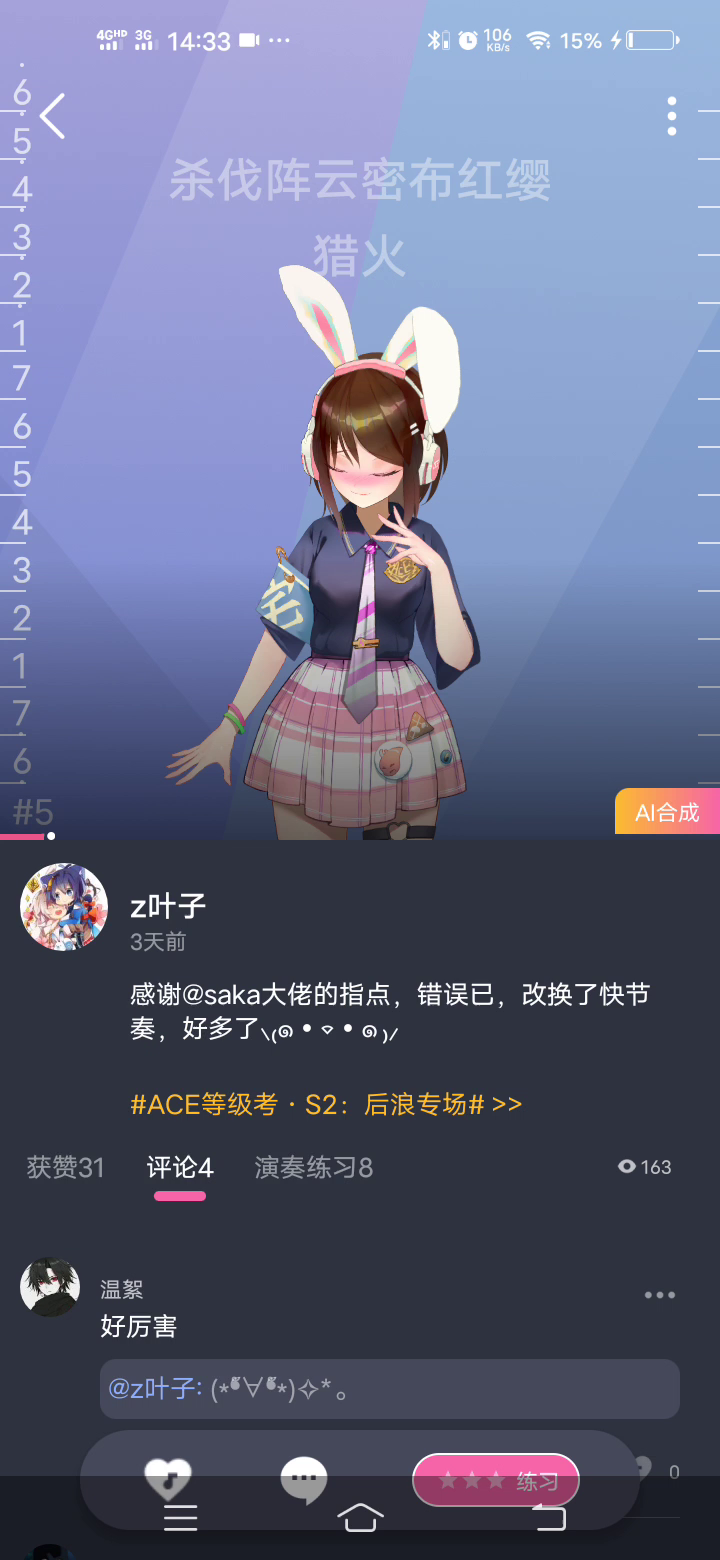Open the three-dot overflow menu
720x1560 pixels.
pos(672,116)
